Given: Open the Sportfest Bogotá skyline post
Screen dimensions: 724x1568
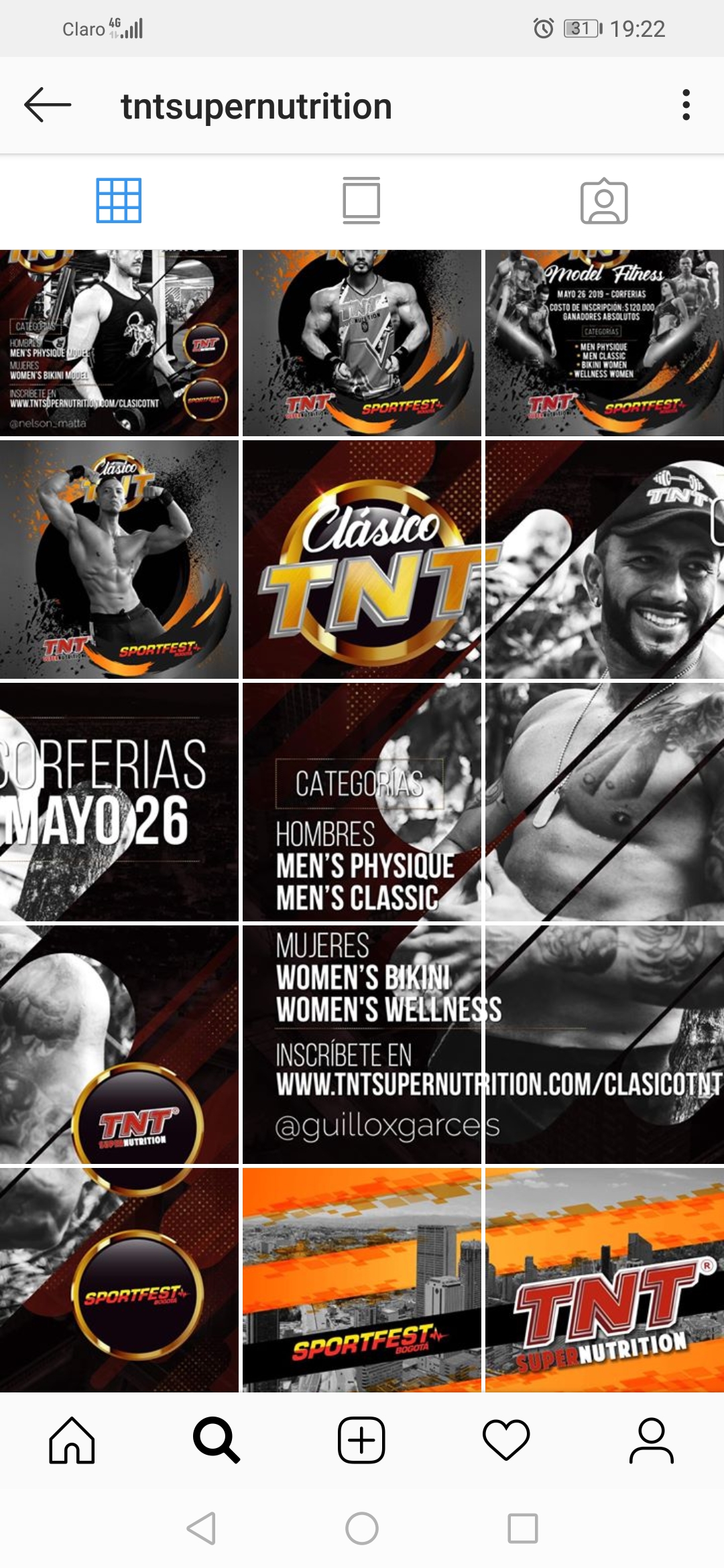Looking at the screenshot, I should (361, 1280).
